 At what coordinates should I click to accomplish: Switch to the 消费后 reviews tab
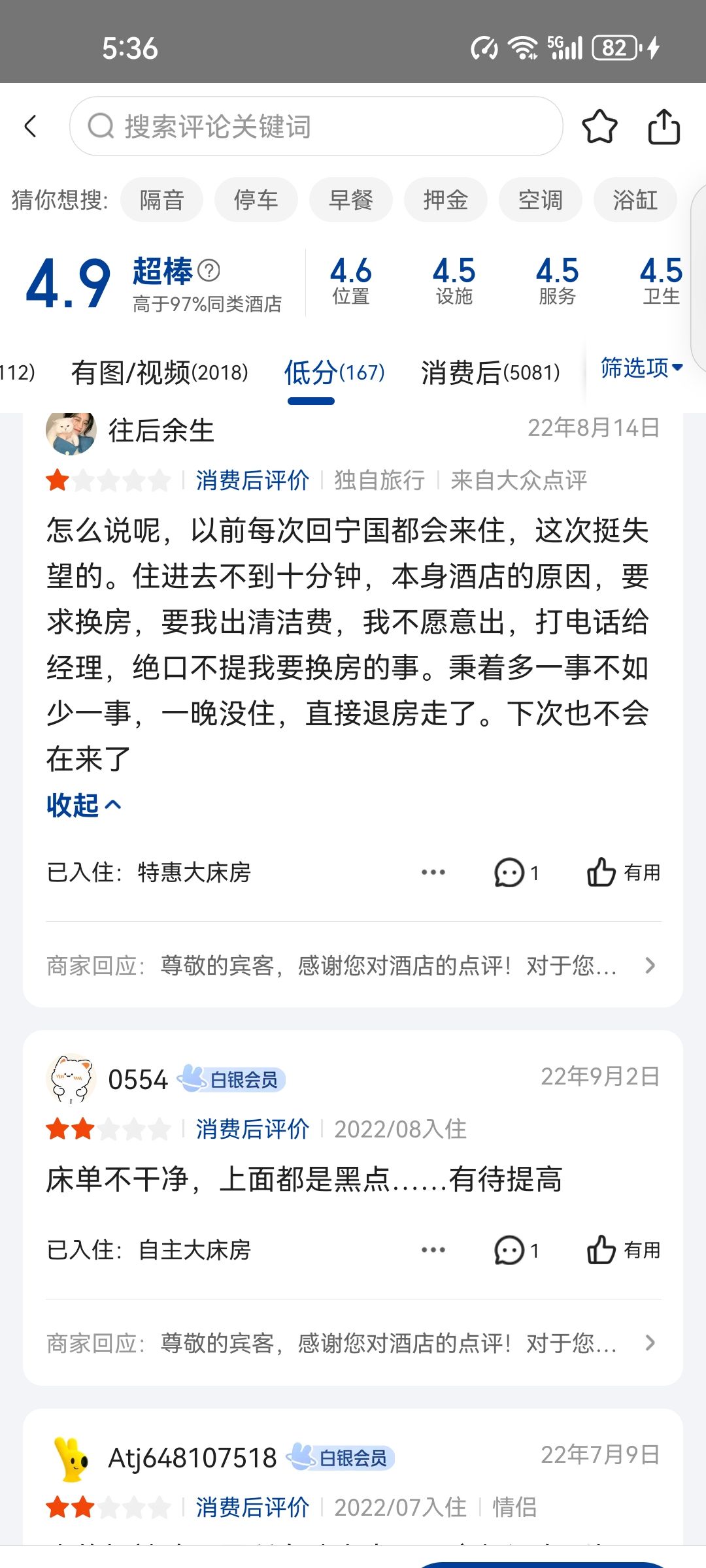(490, 373)
